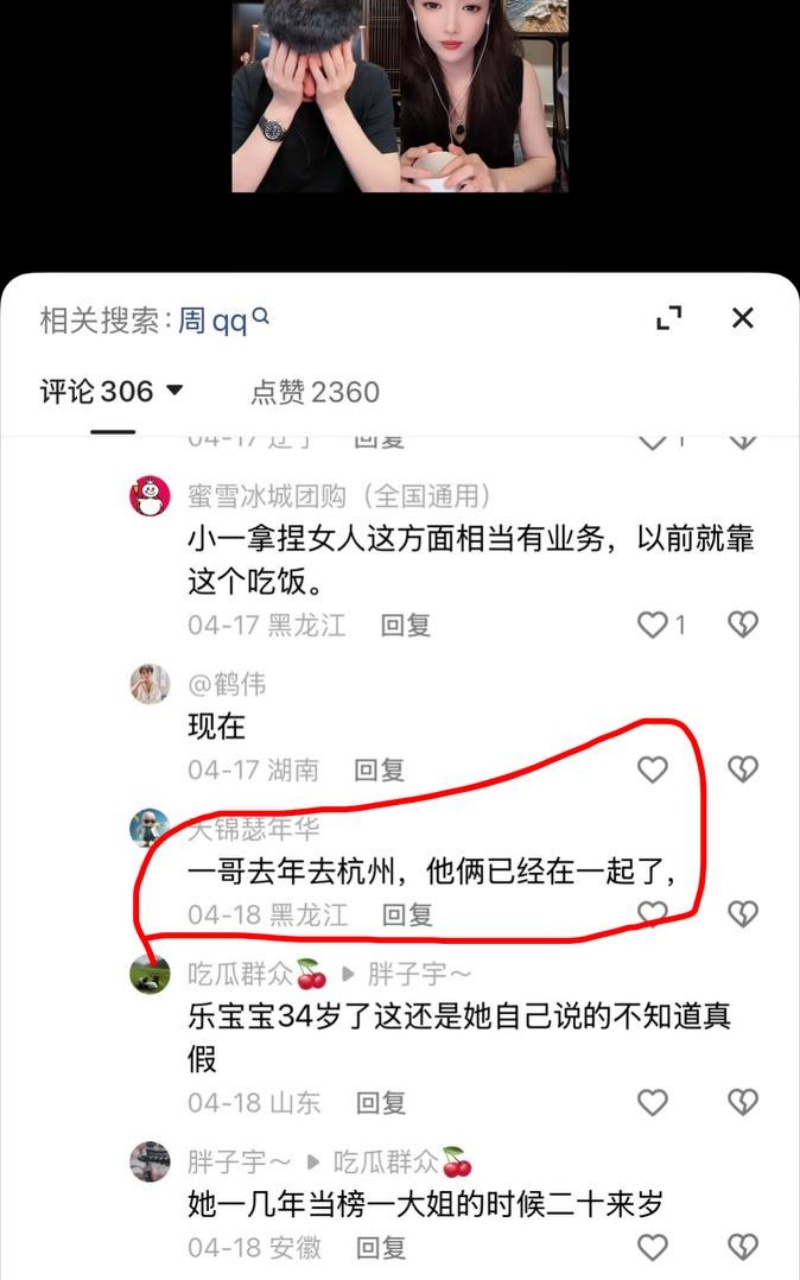Search related term 周qq
The image size is (800, 1280).
coord(223,321)
